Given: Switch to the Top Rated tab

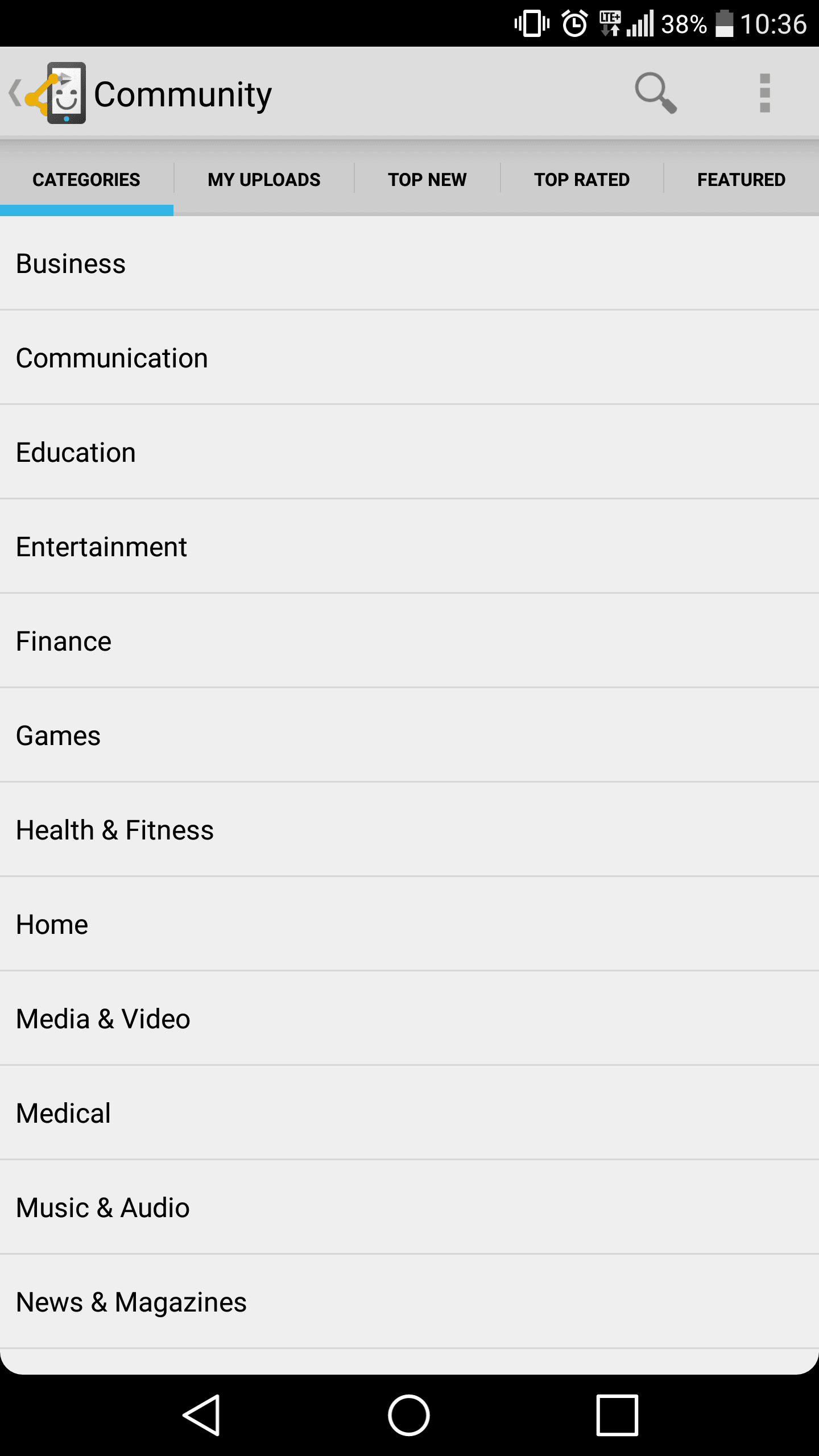Looking at the screenshot, I should pos(582,180).
